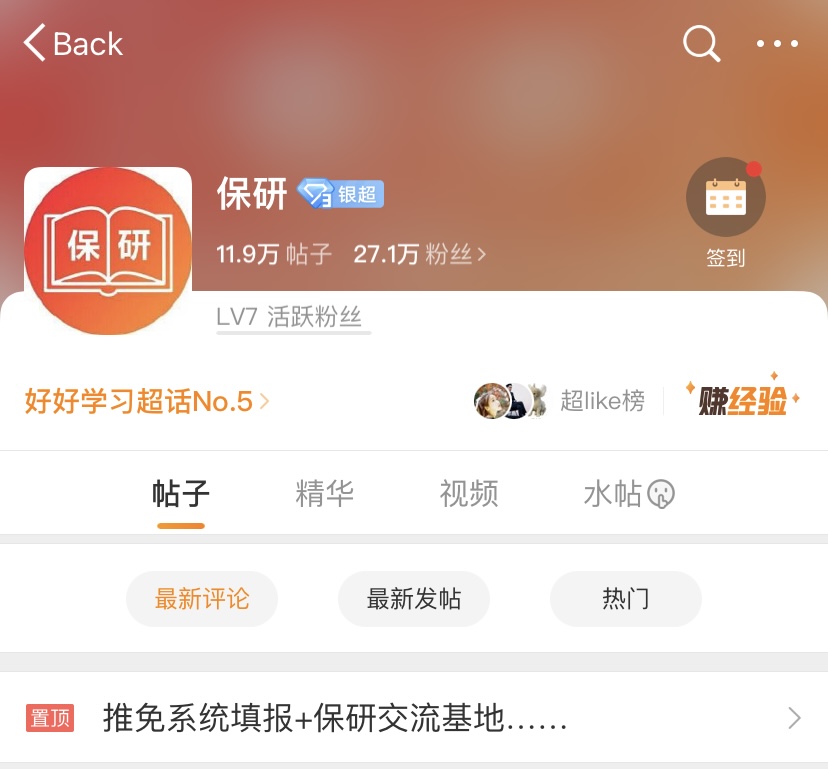View the 27.1万 粉丝 followers list

point(420,254)
